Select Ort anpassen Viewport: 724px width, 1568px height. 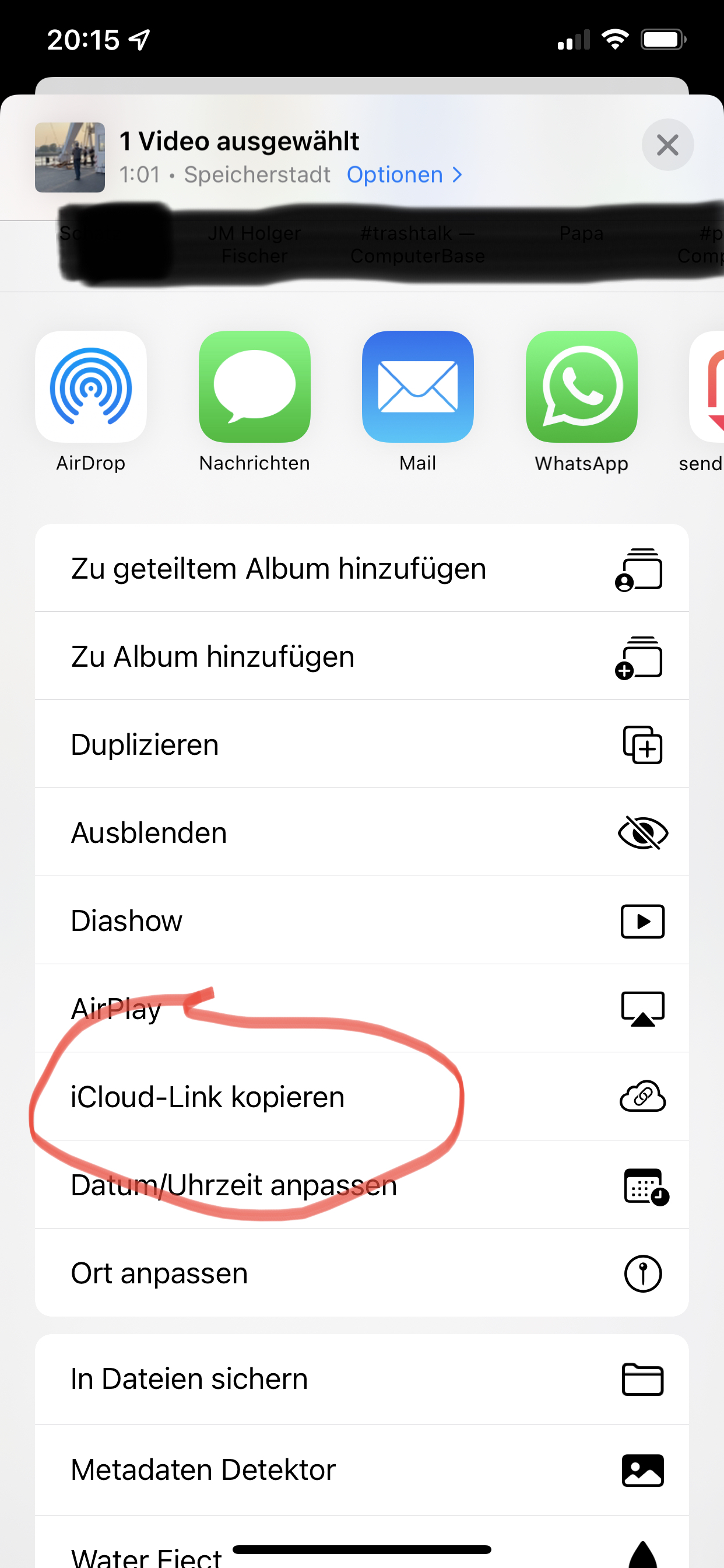coord(361,1273)
